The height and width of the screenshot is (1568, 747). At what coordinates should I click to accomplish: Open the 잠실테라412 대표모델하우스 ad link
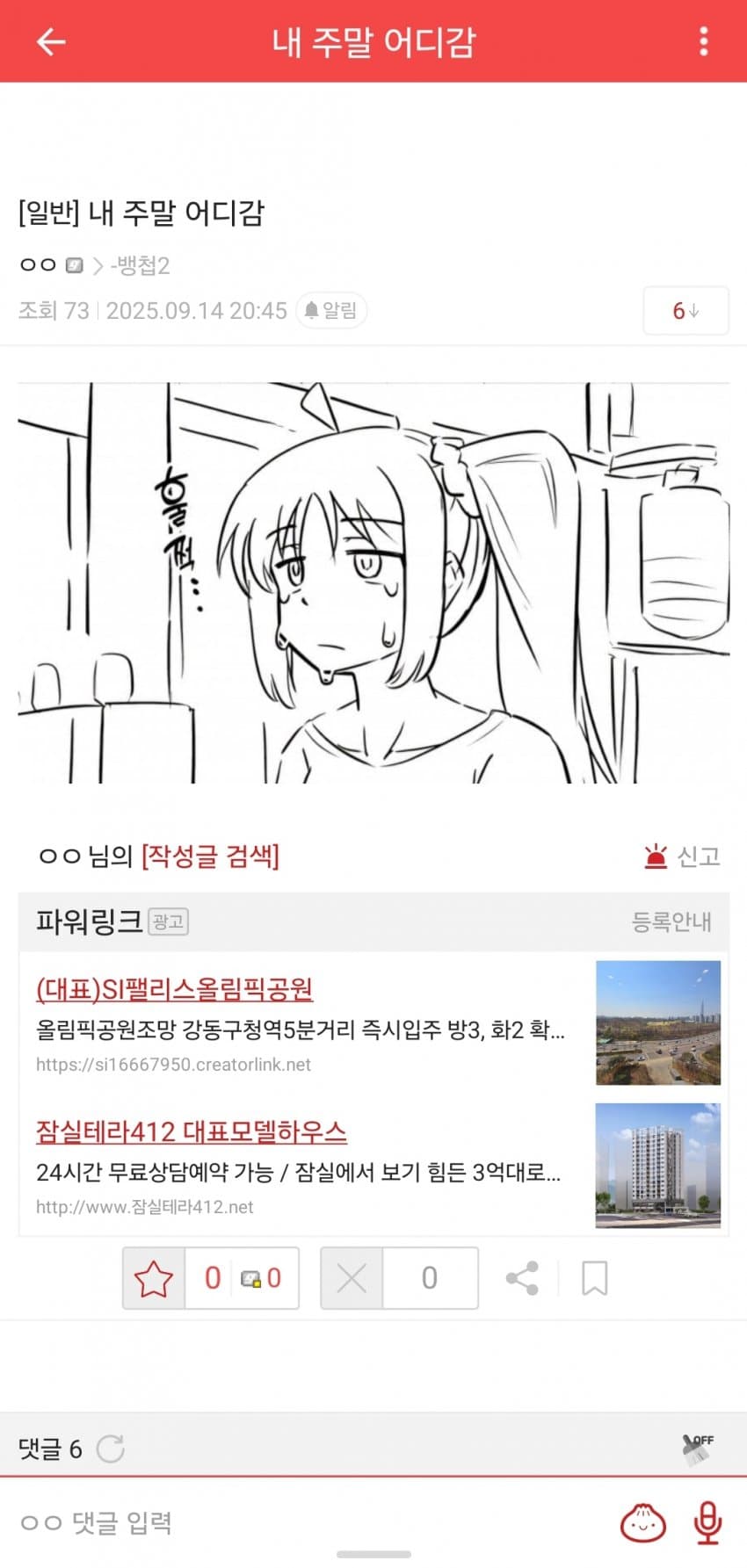click(191, 1131)
